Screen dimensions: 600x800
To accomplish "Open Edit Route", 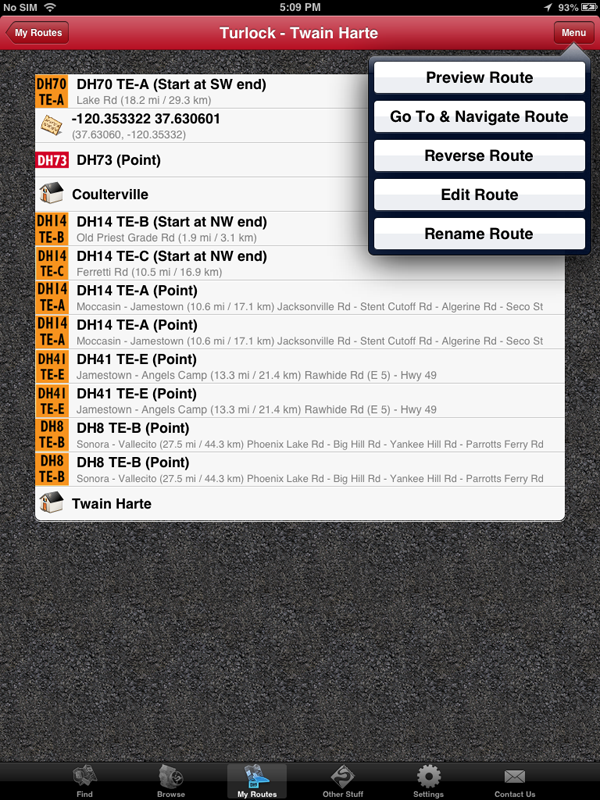I will pos(479,195).
